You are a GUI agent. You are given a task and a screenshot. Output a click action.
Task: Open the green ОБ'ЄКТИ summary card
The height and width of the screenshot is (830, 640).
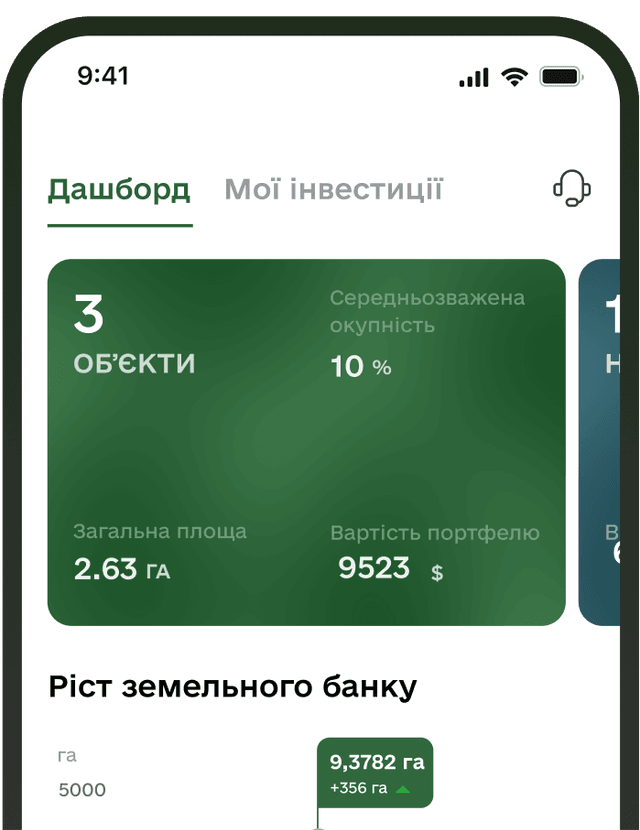click(306, 442)
